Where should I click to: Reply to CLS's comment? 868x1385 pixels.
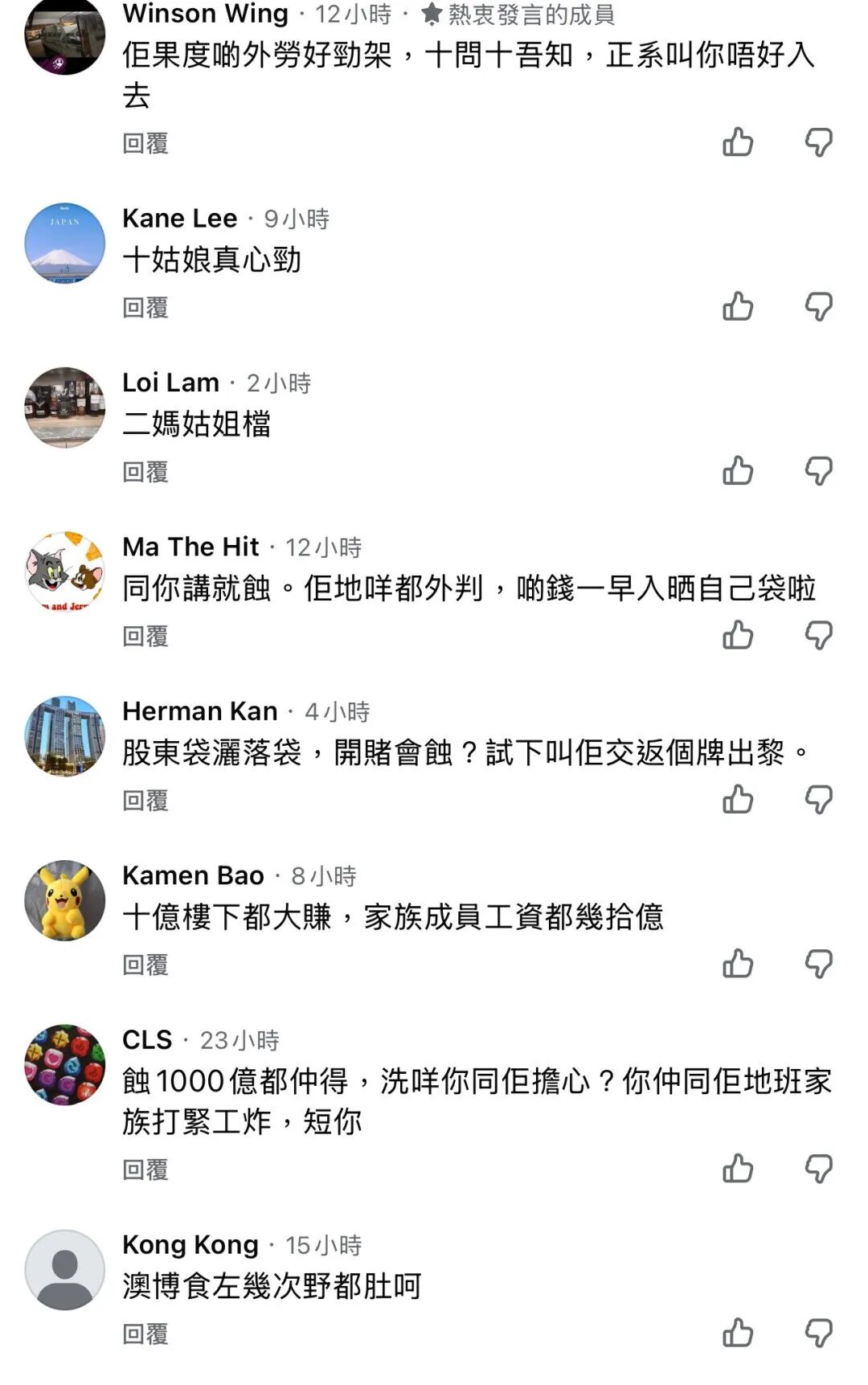point(145,1170)
